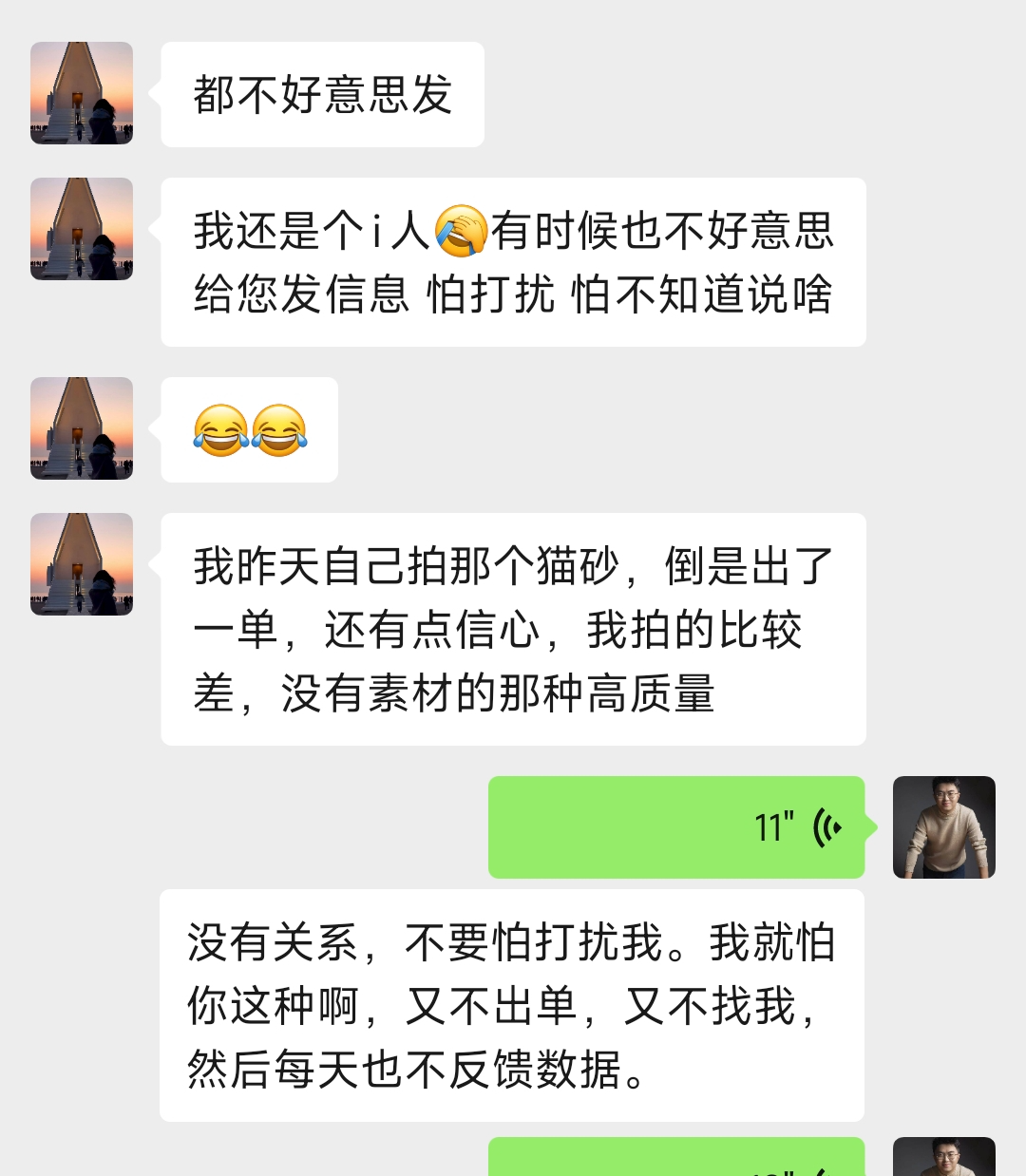This screenshot has width=1026, height=1176.
Task: Open the avatar beside "都不好意思发"
Action: (x=82, y=93)
